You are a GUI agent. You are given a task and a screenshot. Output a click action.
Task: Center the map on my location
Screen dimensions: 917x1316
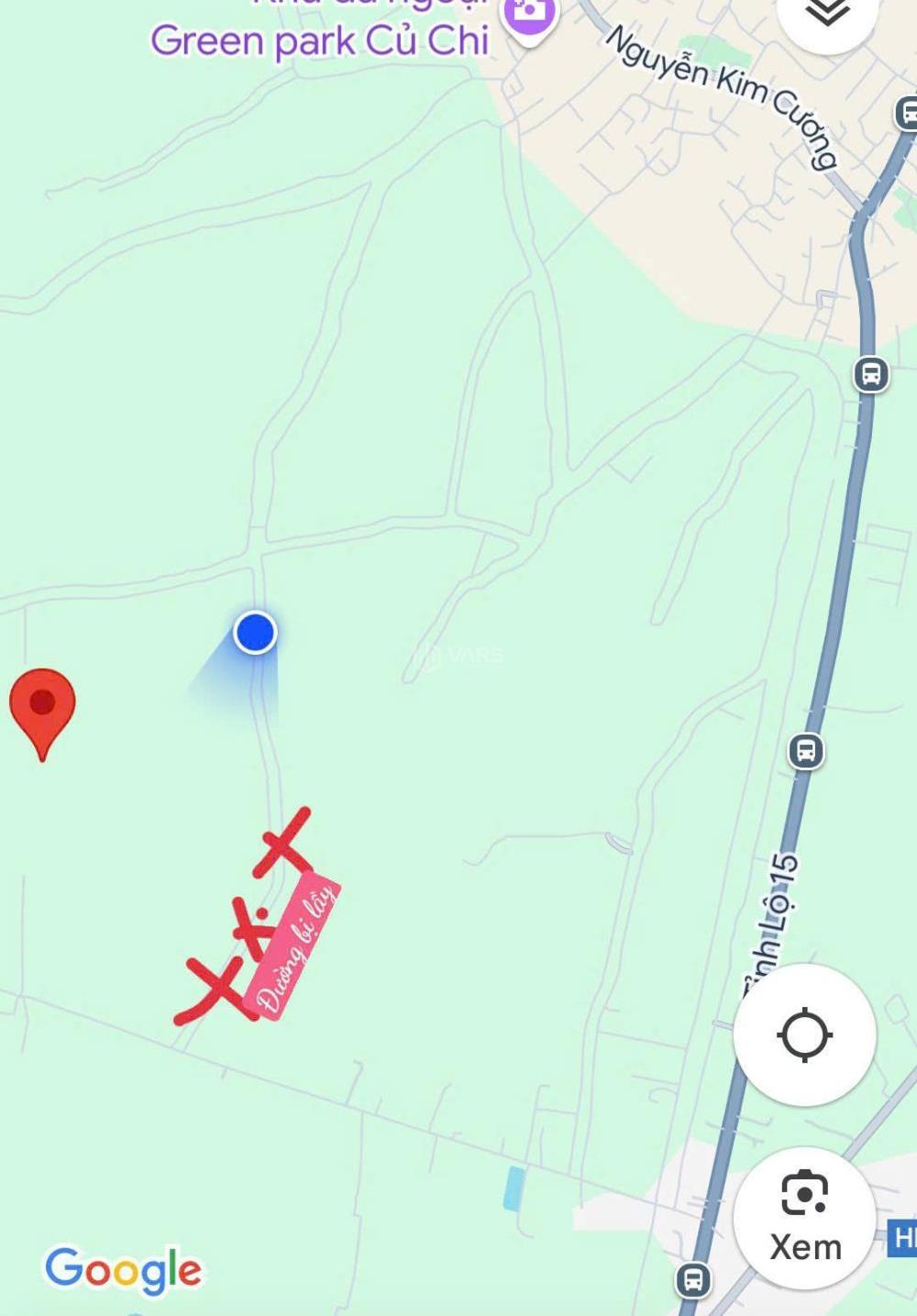804,1034
